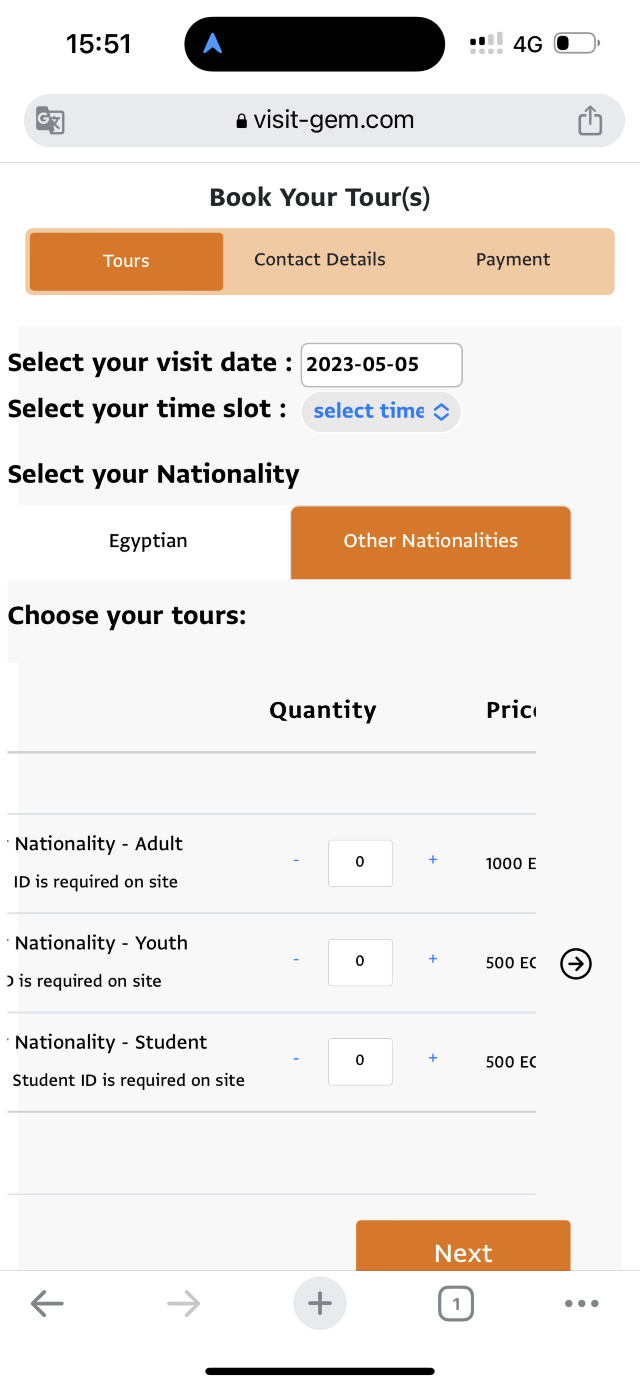Decrease the Adult ticket quantity

[x=296, y=861]
